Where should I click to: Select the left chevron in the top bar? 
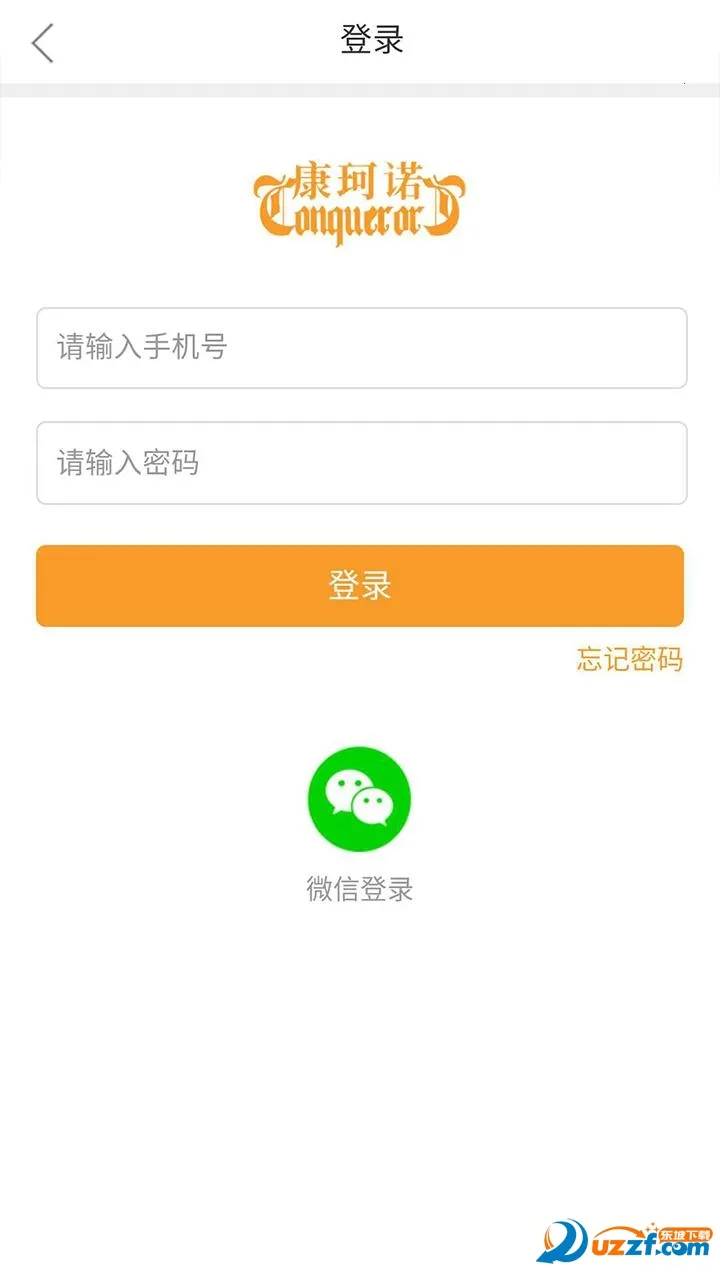click(x=40, y=43)
